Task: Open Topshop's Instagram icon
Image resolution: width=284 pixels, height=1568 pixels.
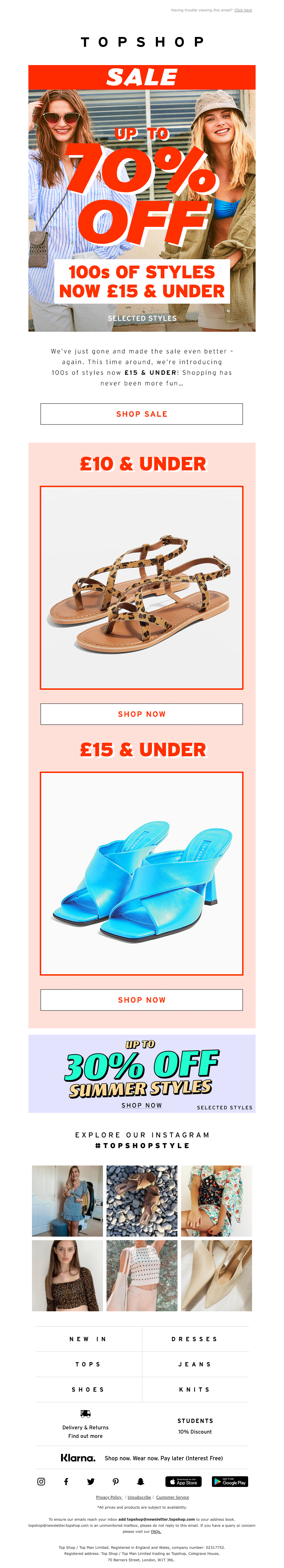Action: pos(41,1482)
